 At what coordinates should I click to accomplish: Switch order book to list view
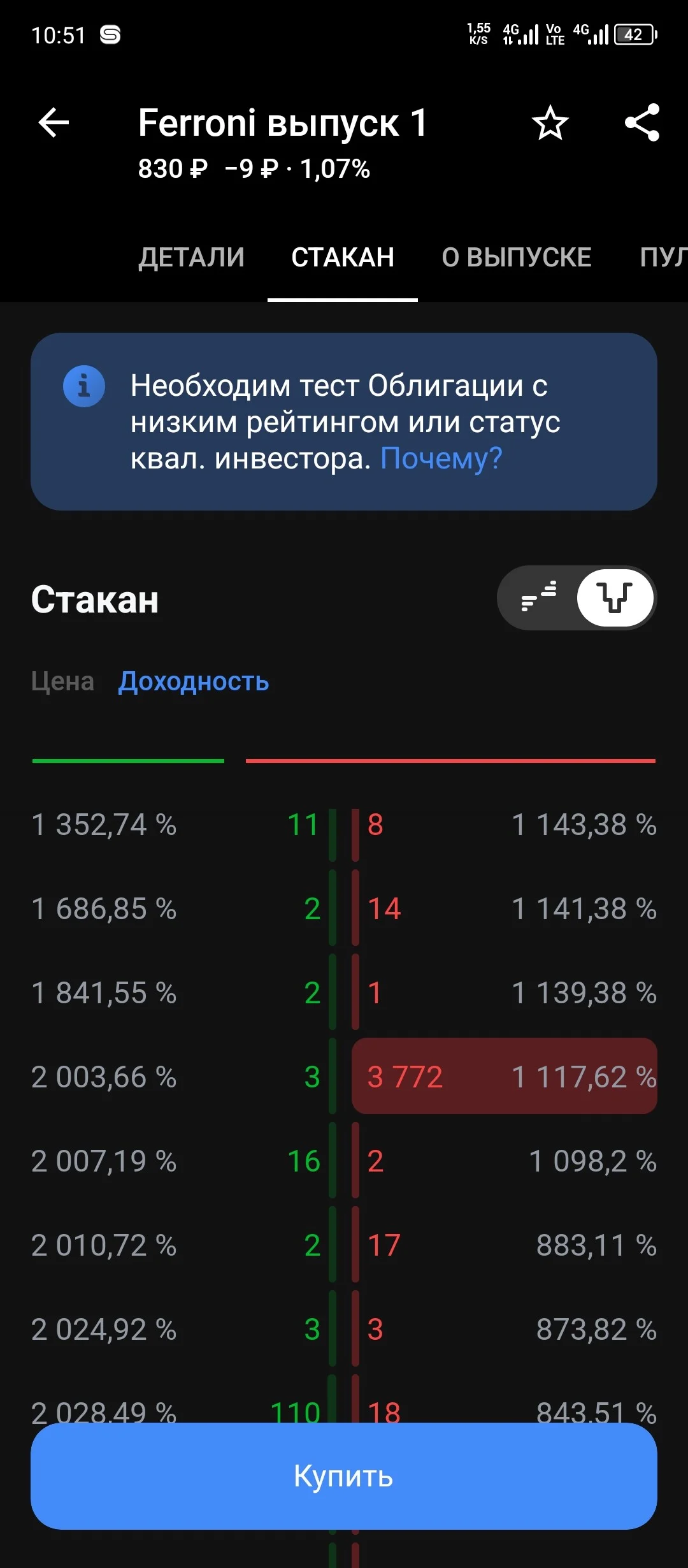click(x=538, y=598)
